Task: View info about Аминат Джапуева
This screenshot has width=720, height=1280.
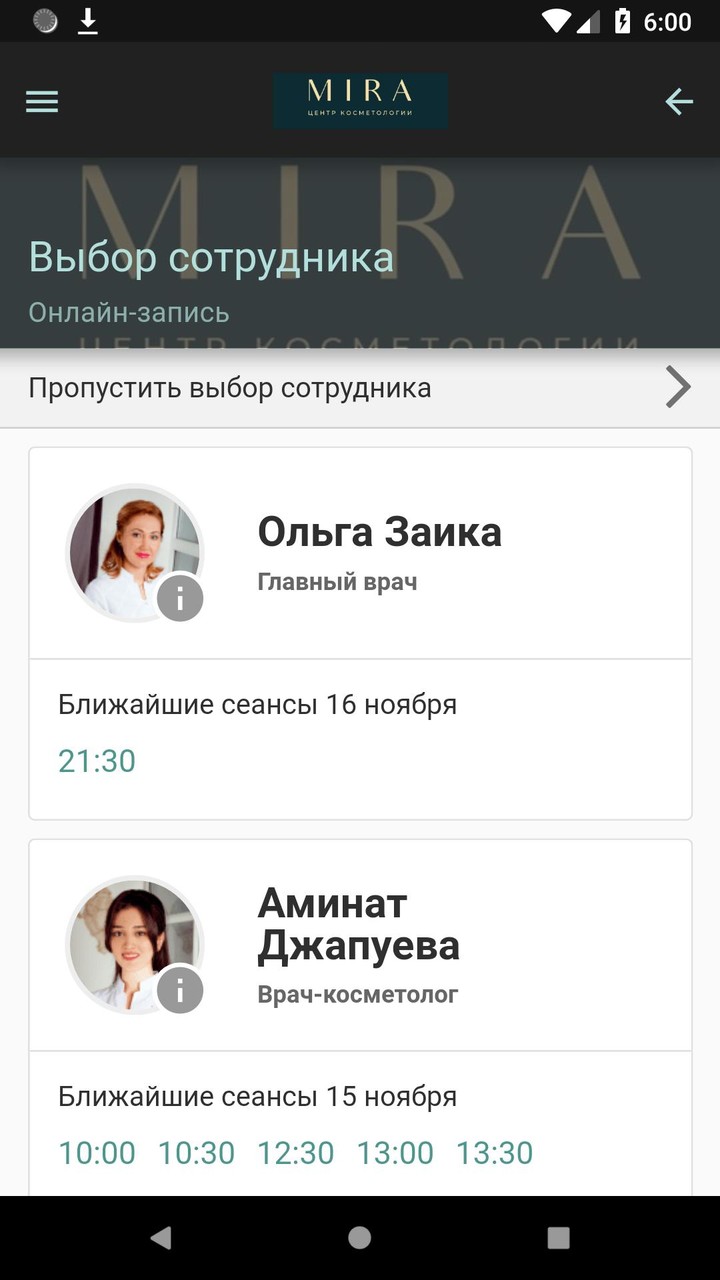Action: [180, 991]
